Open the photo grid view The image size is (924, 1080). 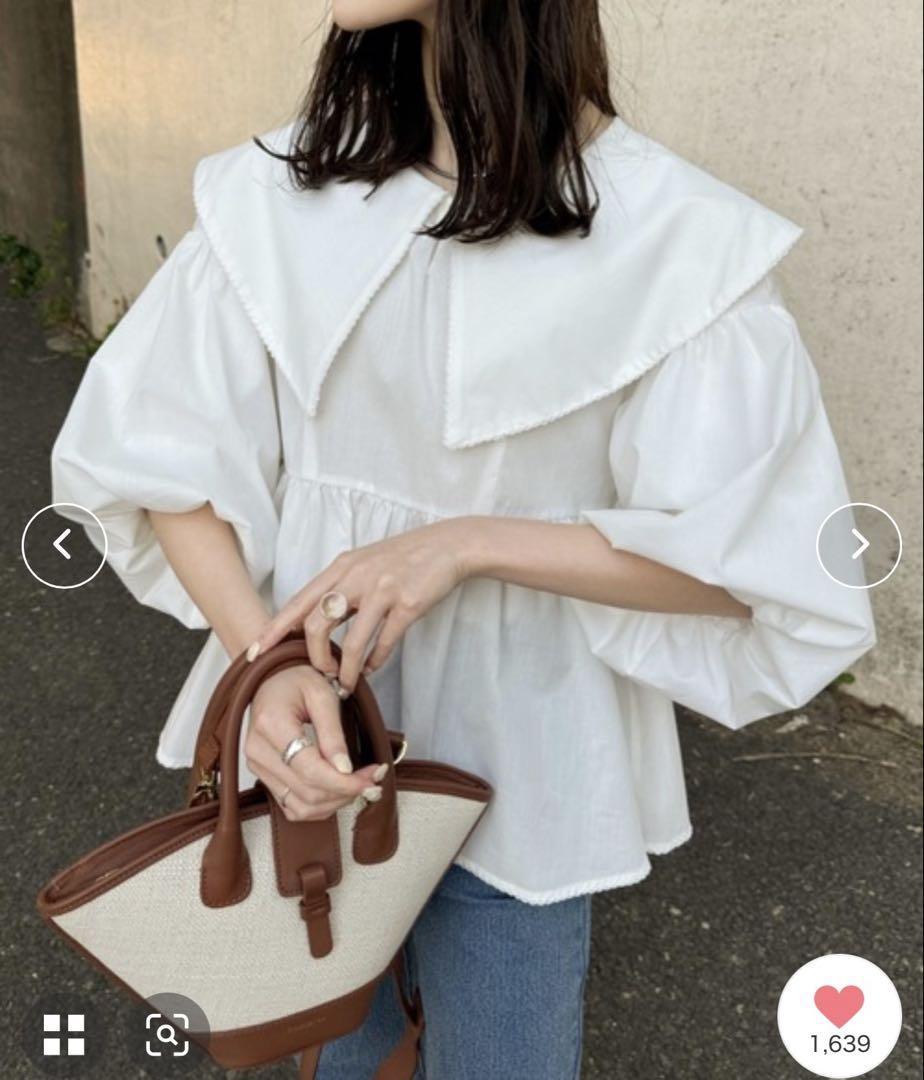tap(64, 1035)
